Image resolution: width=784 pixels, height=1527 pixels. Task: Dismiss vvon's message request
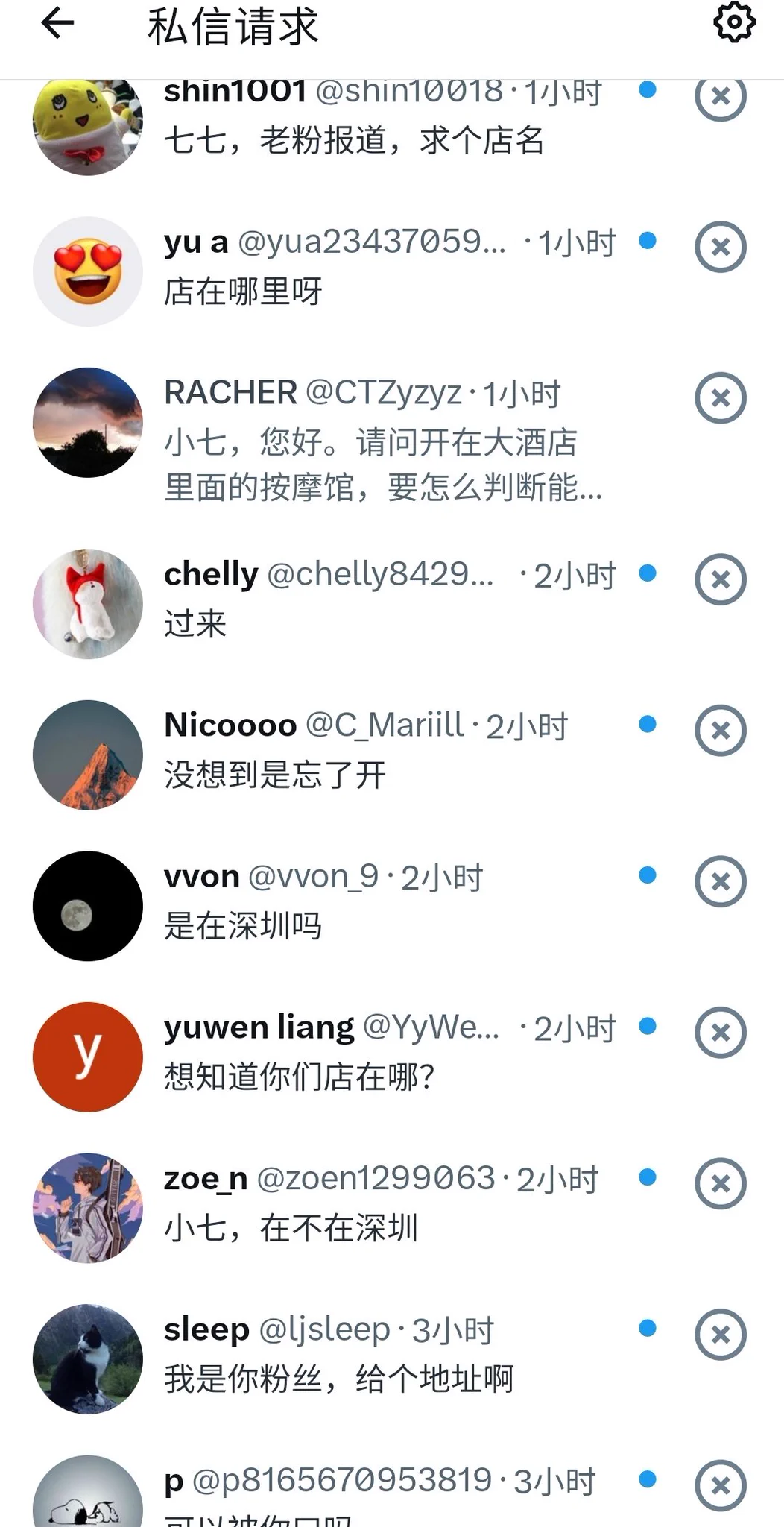click(x=720, y=881)
